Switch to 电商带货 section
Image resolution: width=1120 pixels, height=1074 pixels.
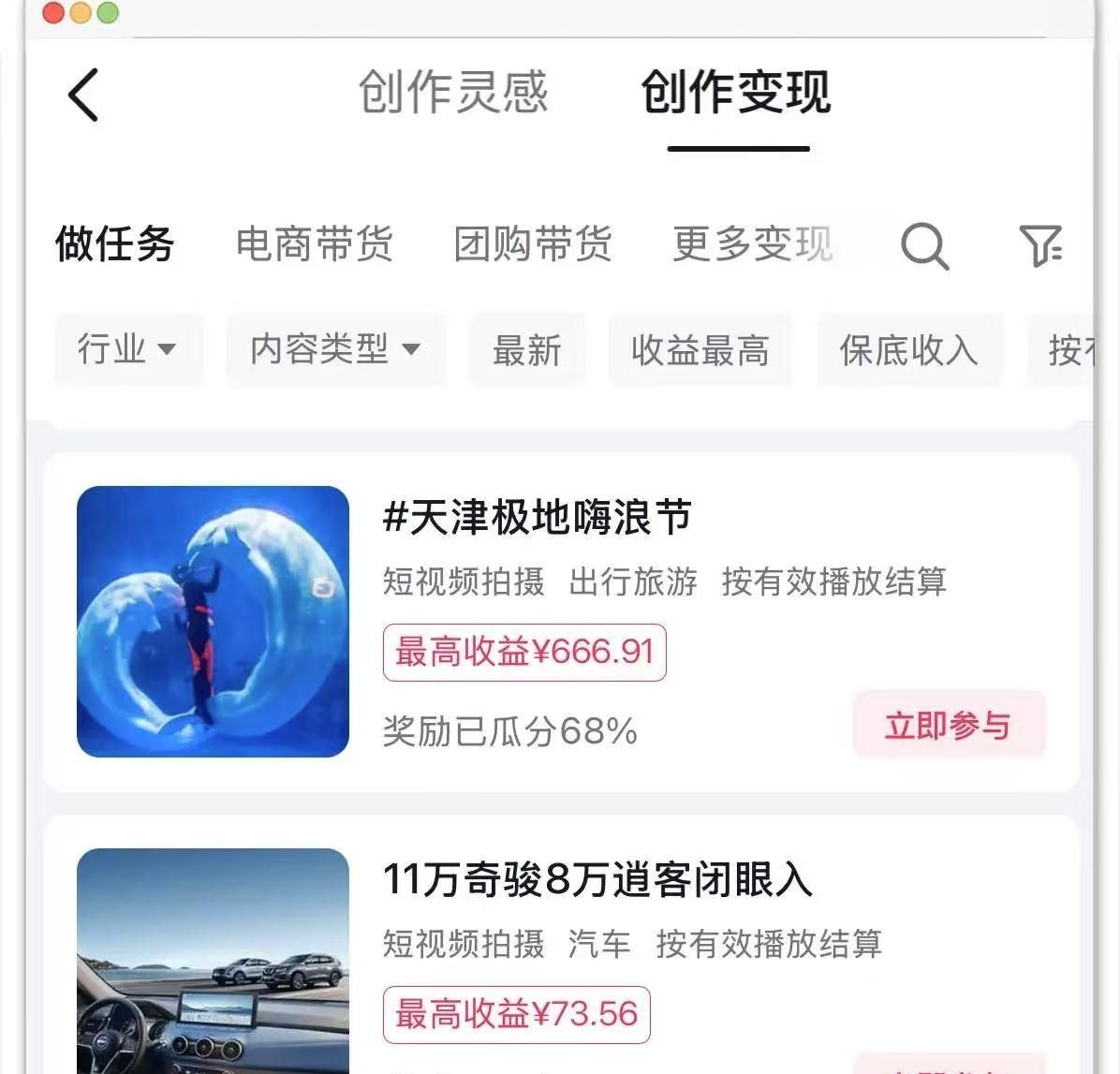tap(315, 244)
